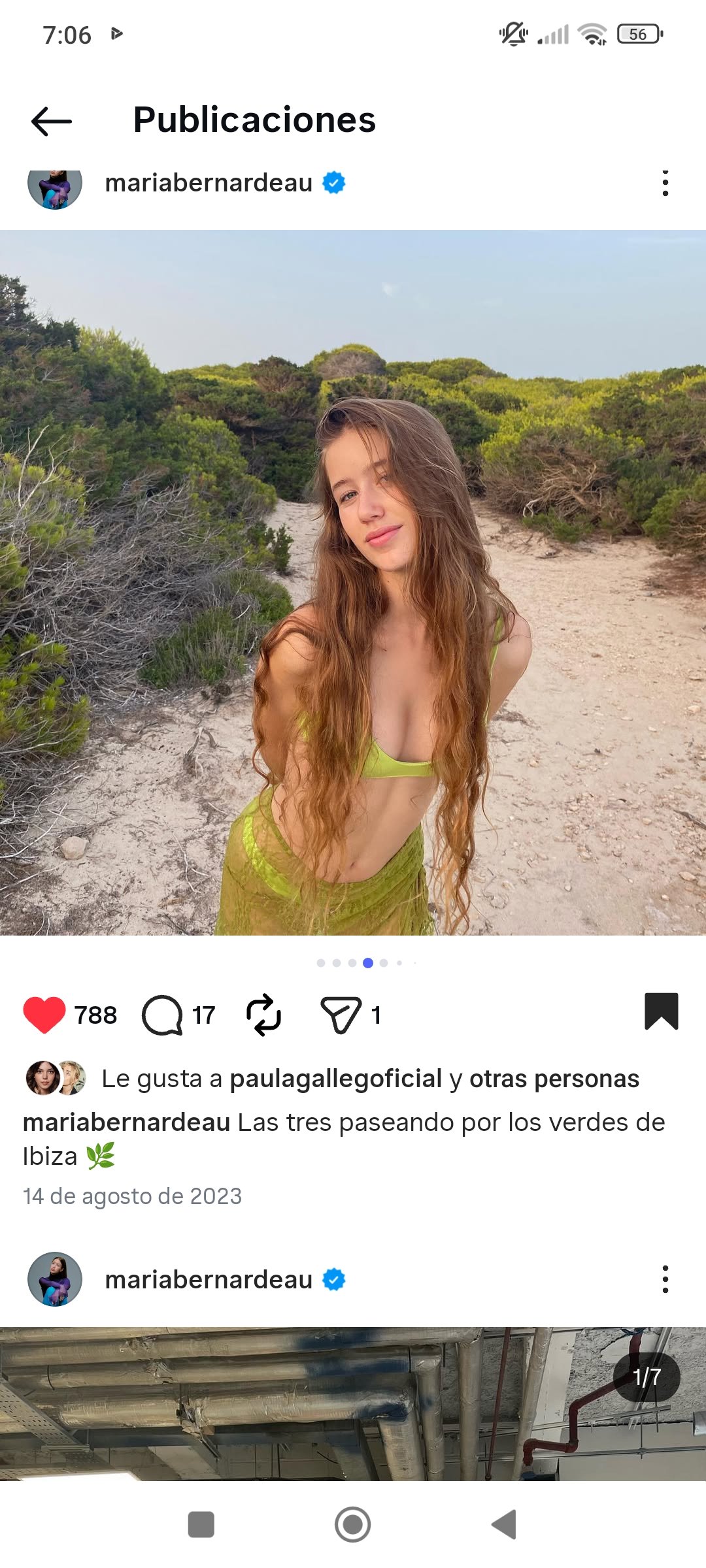Open overflow menu of the 1/7 post

[665, 1279]
